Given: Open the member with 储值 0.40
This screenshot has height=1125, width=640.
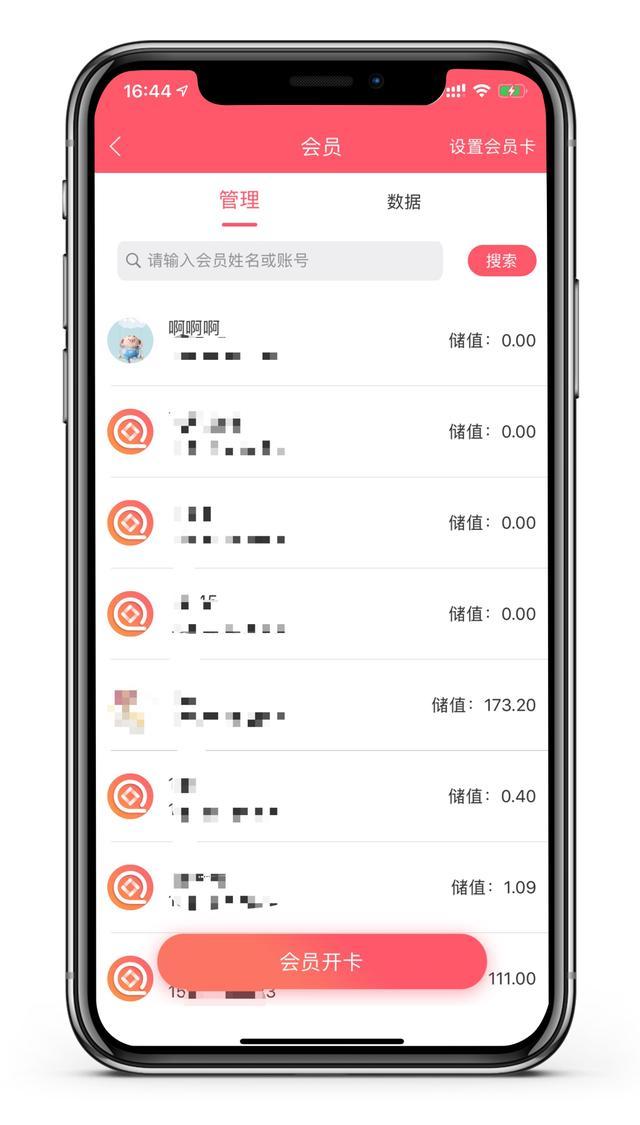Looking at the screenshot, I should [x=320, y=796].
